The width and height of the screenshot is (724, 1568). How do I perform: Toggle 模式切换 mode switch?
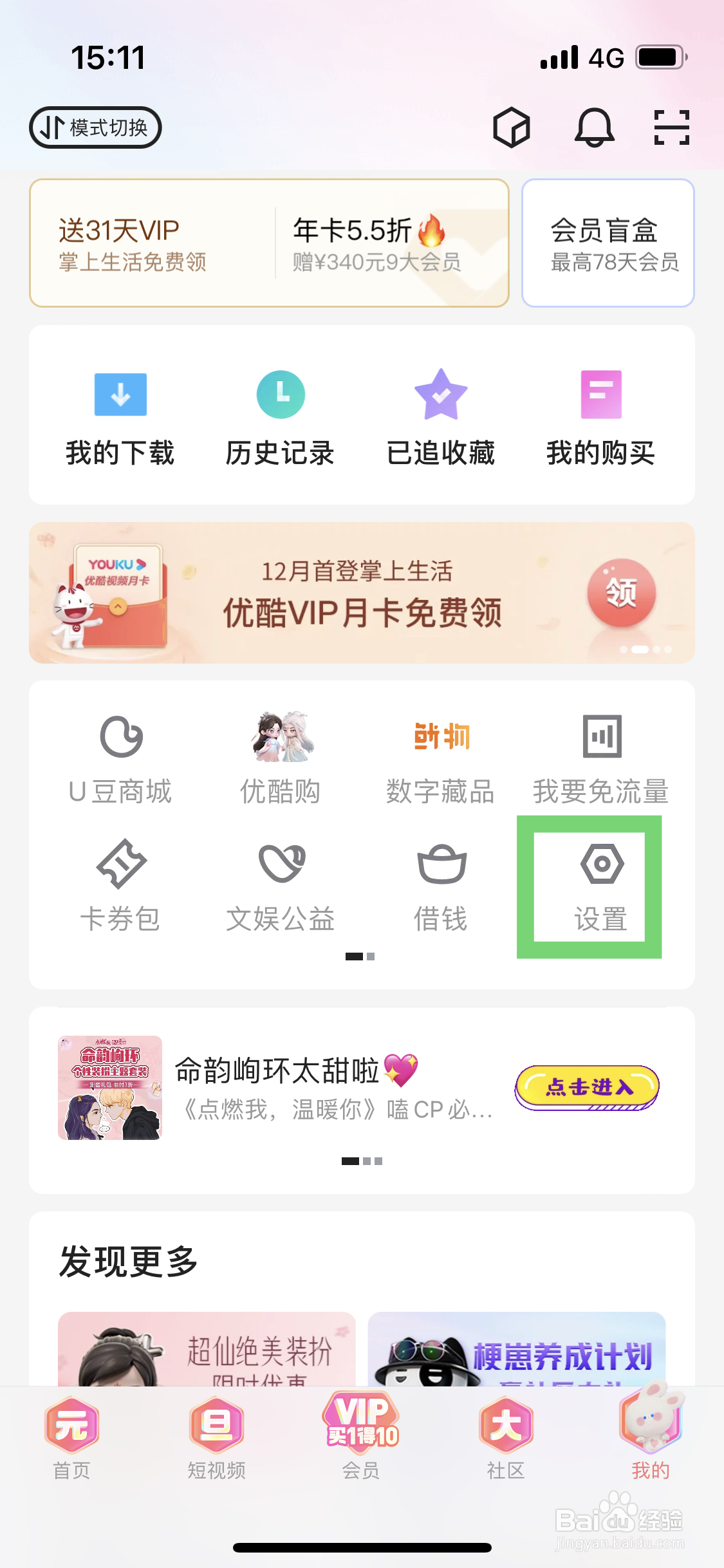click(x=94, y=127)
